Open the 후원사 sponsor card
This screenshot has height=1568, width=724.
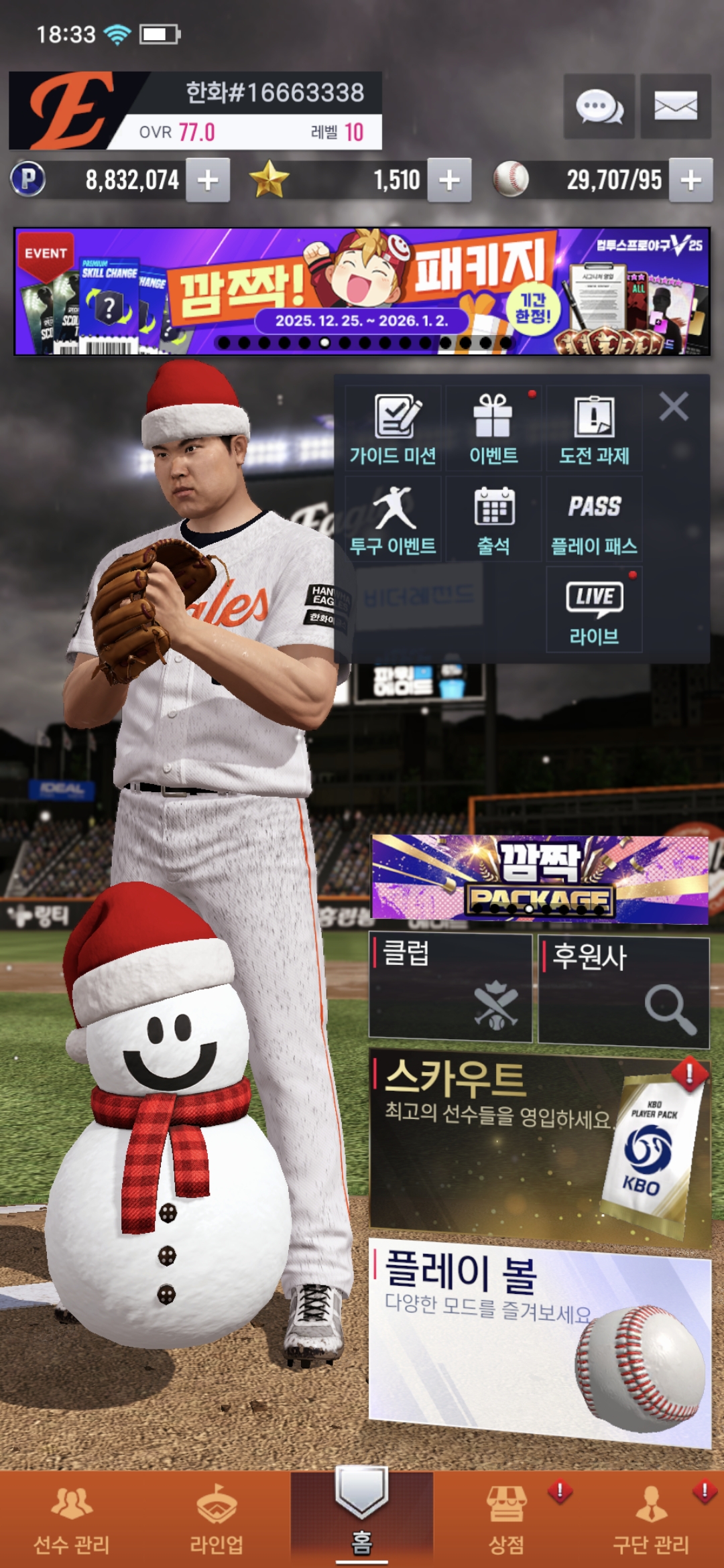[623, 992]
